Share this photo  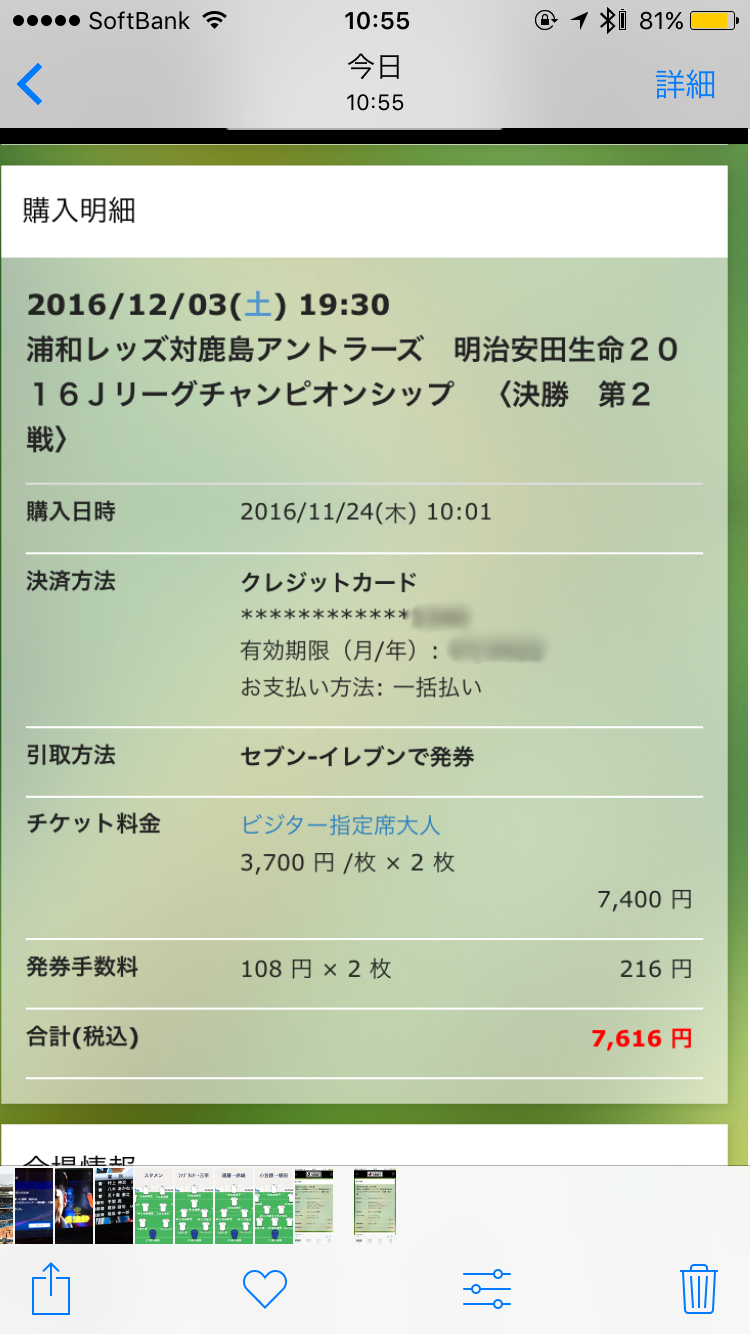pyautogui.click(x=51, y=1289)
